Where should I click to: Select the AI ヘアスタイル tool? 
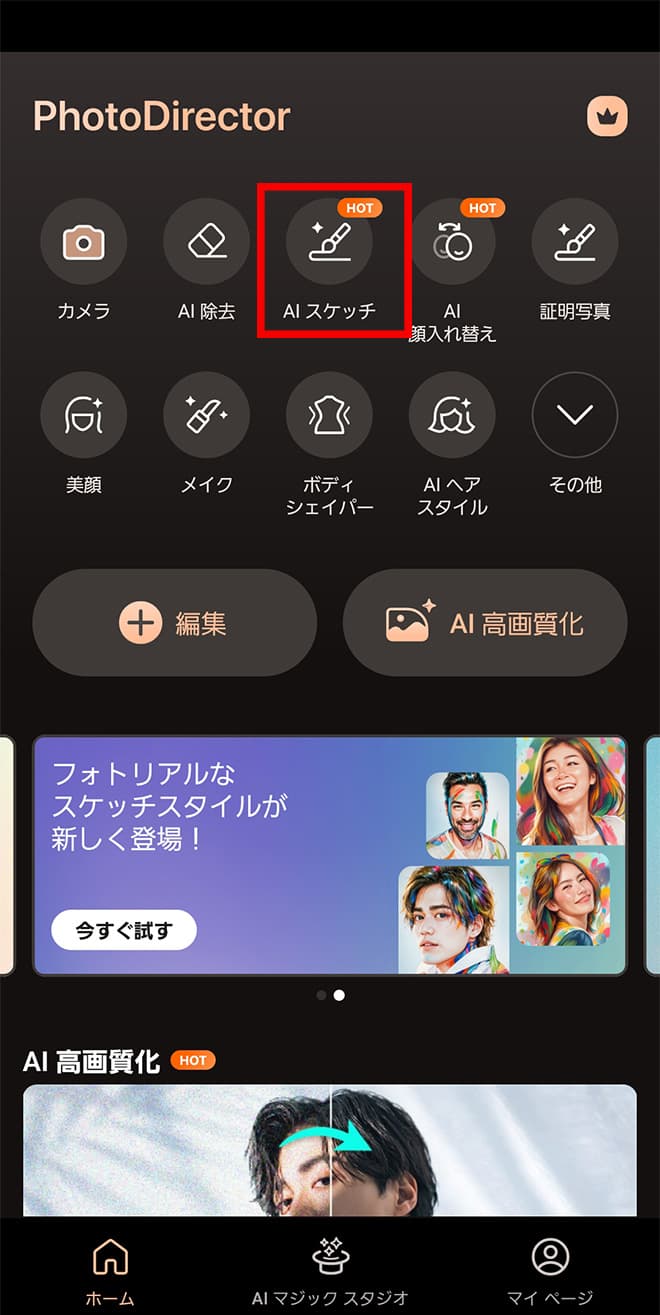pyautogui.click(x=452, y=416)
